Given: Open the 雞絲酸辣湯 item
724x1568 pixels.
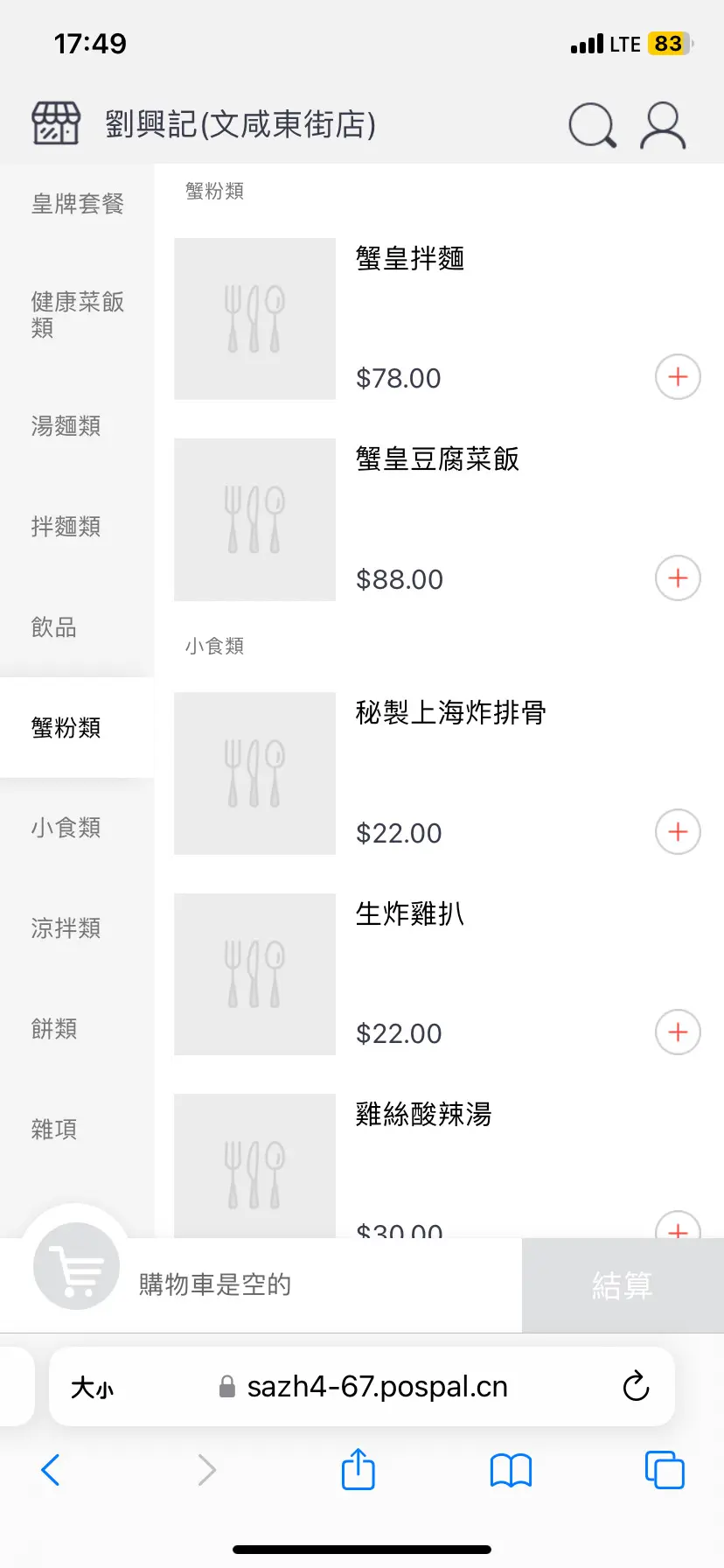Looking at the screenshot, I should pyautogui.click(x=424, y=1115).
